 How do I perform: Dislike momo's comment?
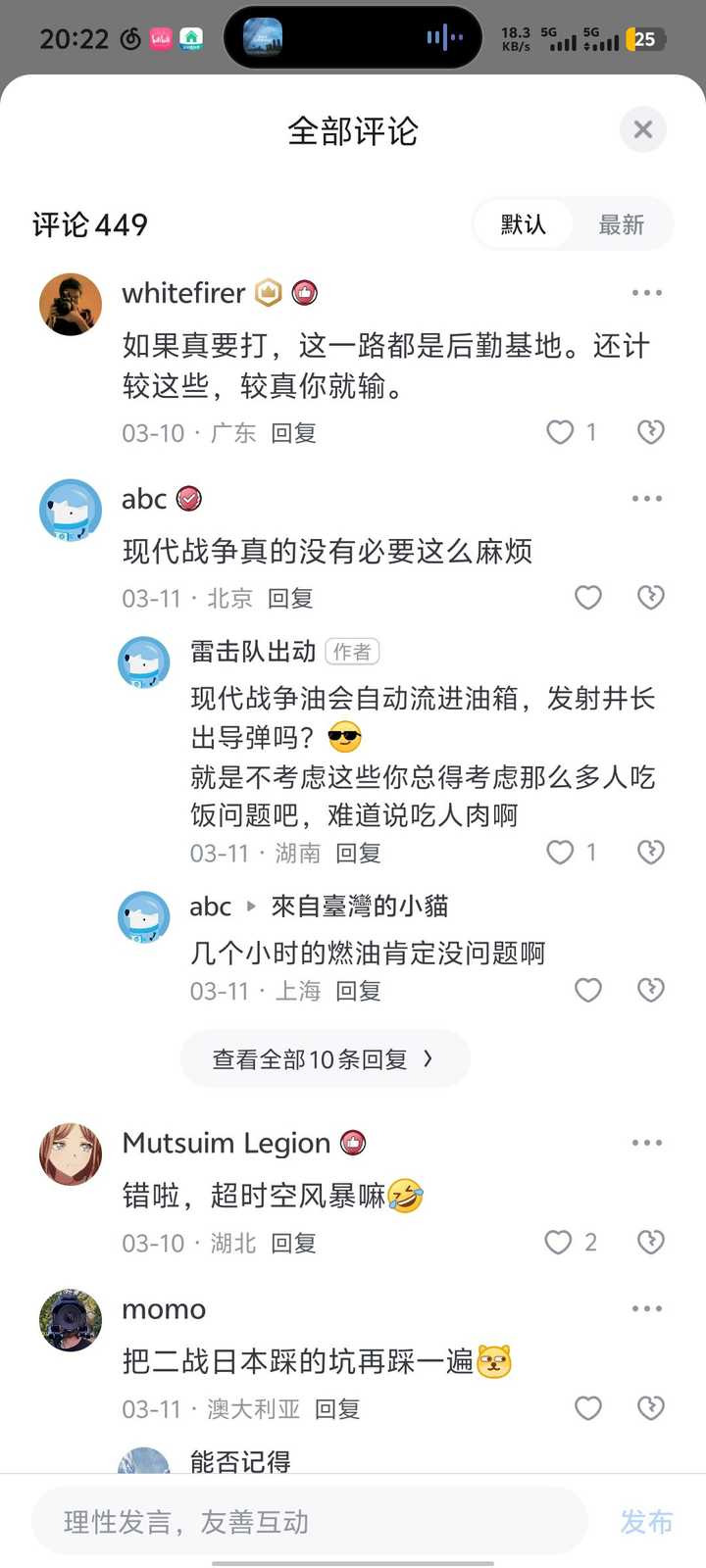tap(651, 1408)
